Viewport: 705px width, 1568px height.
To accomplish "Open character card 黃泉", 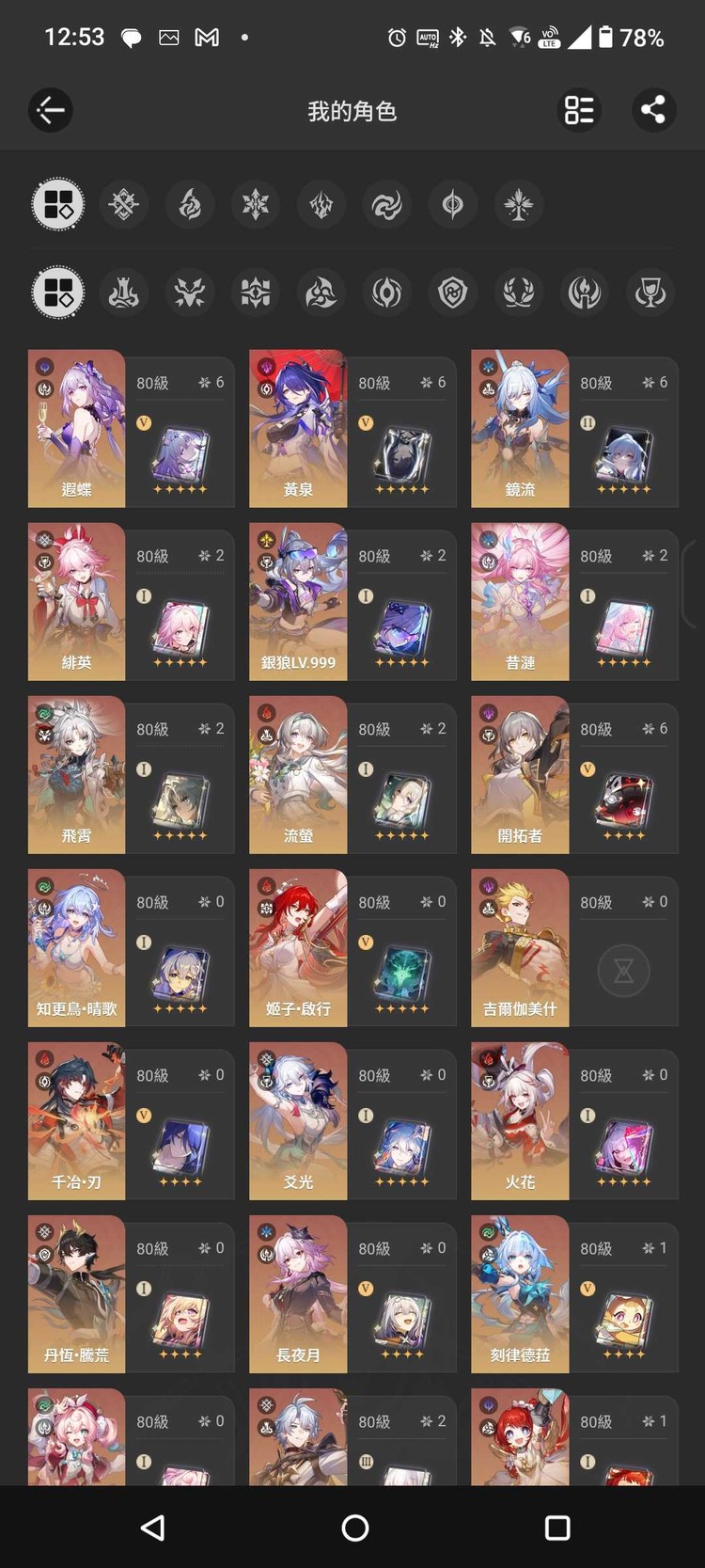I will (x=352, y=429).
